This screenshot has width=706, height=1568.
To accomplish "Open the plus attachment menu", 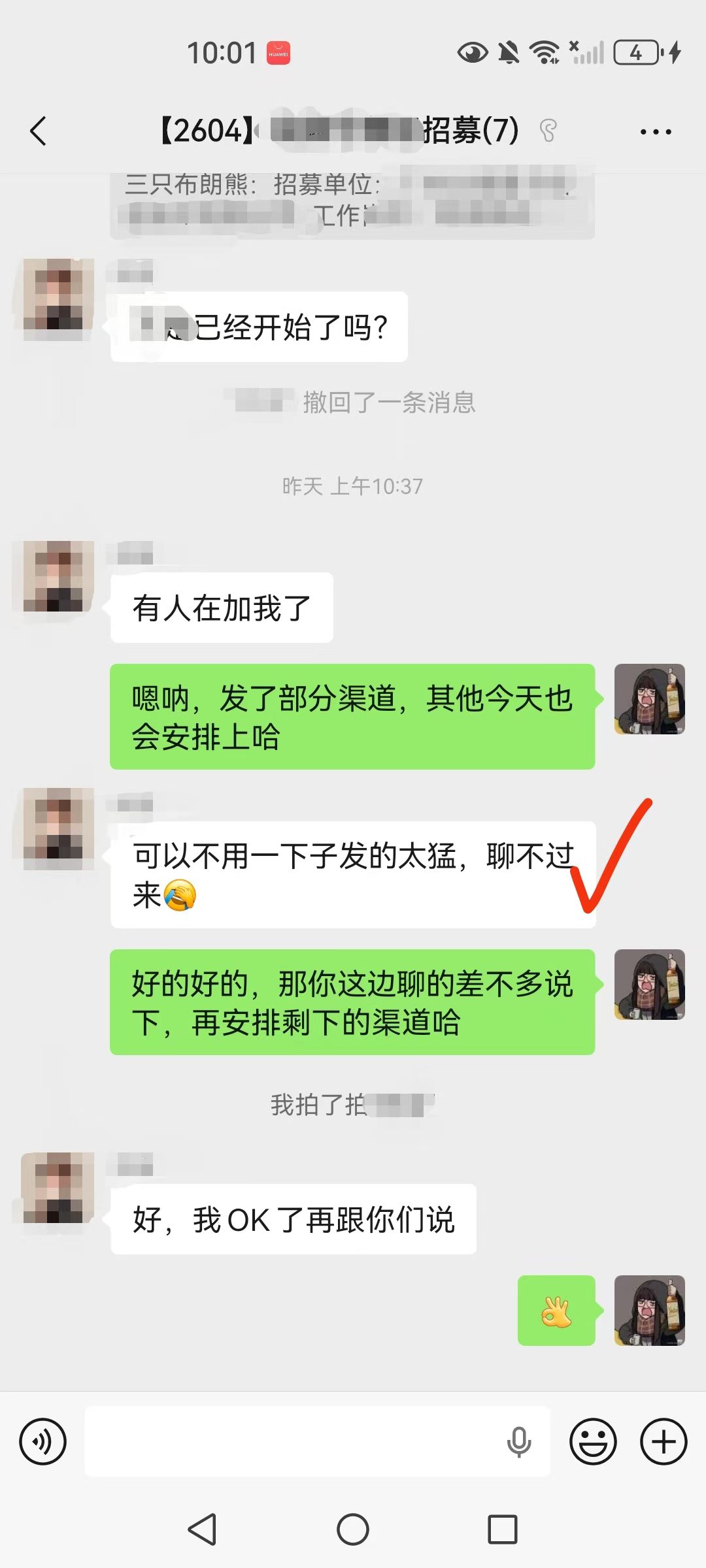I will point(664,1441).
